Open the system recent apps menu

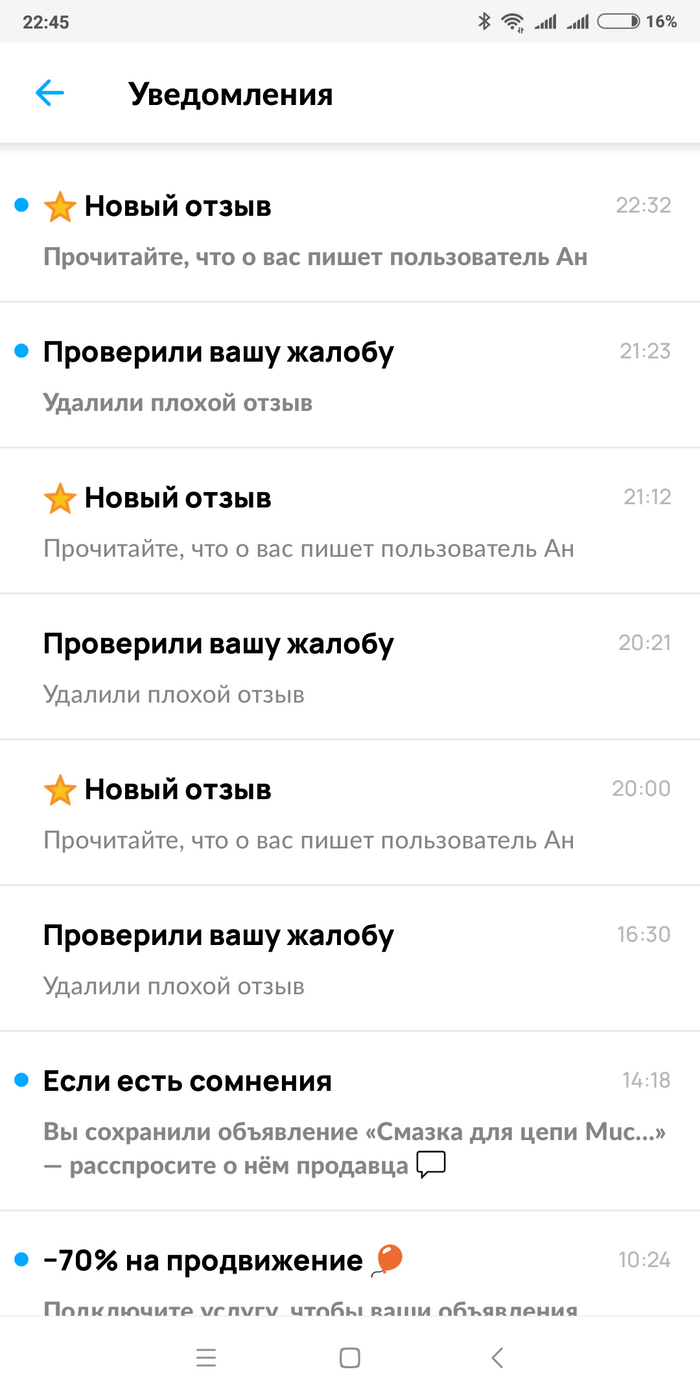206,1357
